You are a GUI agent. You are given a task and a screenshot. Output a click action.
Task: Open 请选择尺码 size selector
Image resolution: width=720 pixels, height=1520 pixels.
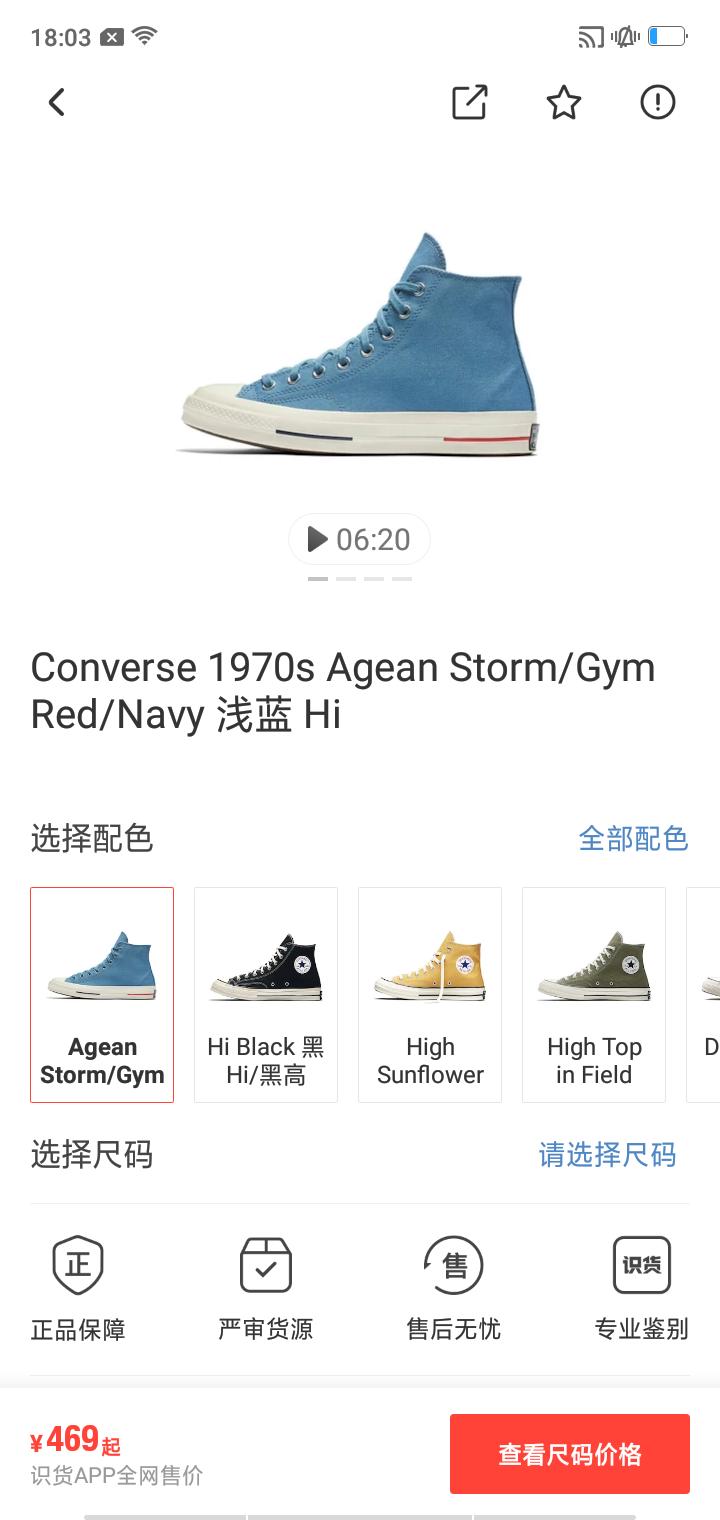pos(607,1155)
